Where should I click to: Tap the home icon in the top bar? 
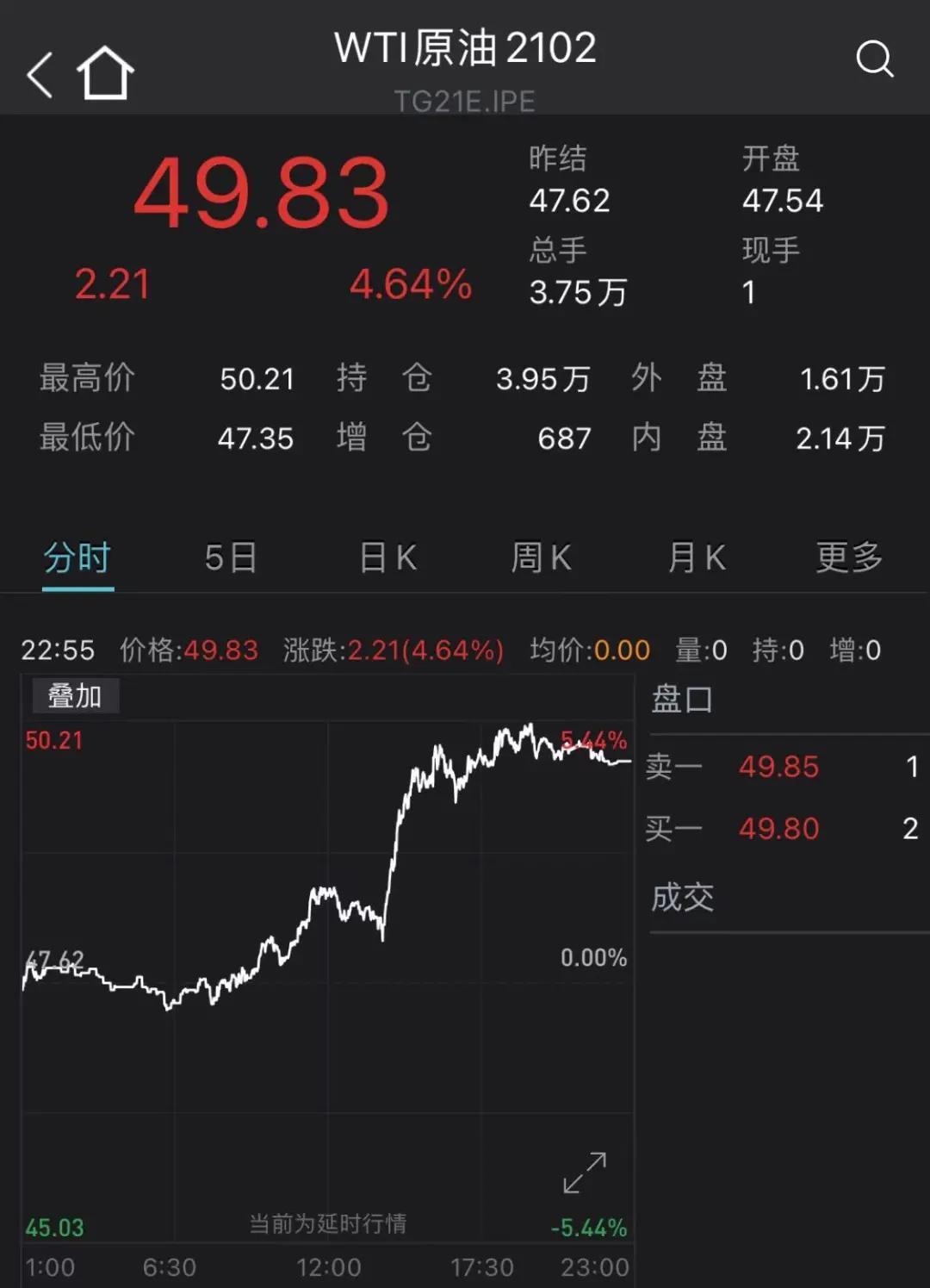coord(103,69)
